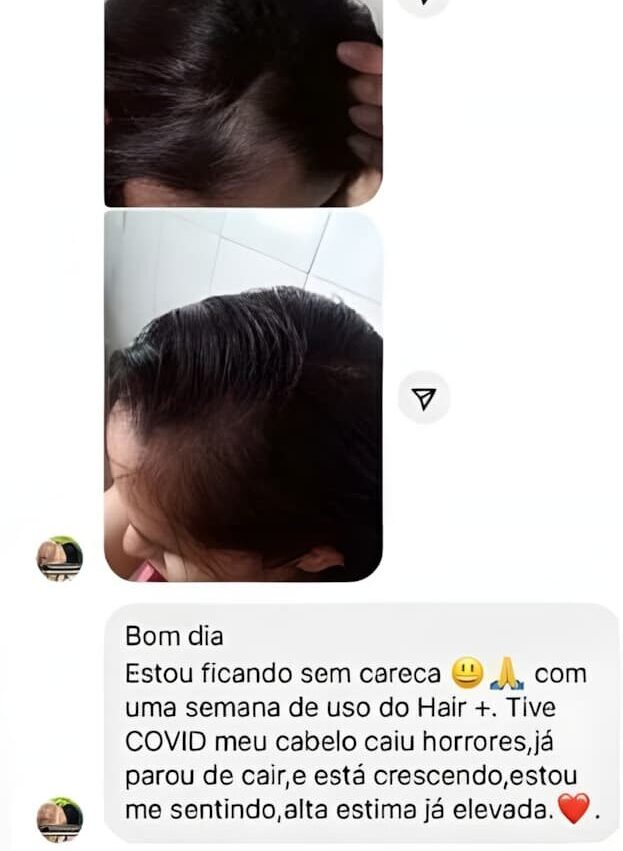Viewport: 623px width, 851px height.
Task: Open the photo with the white tiled wall
Action: [243, 396]
